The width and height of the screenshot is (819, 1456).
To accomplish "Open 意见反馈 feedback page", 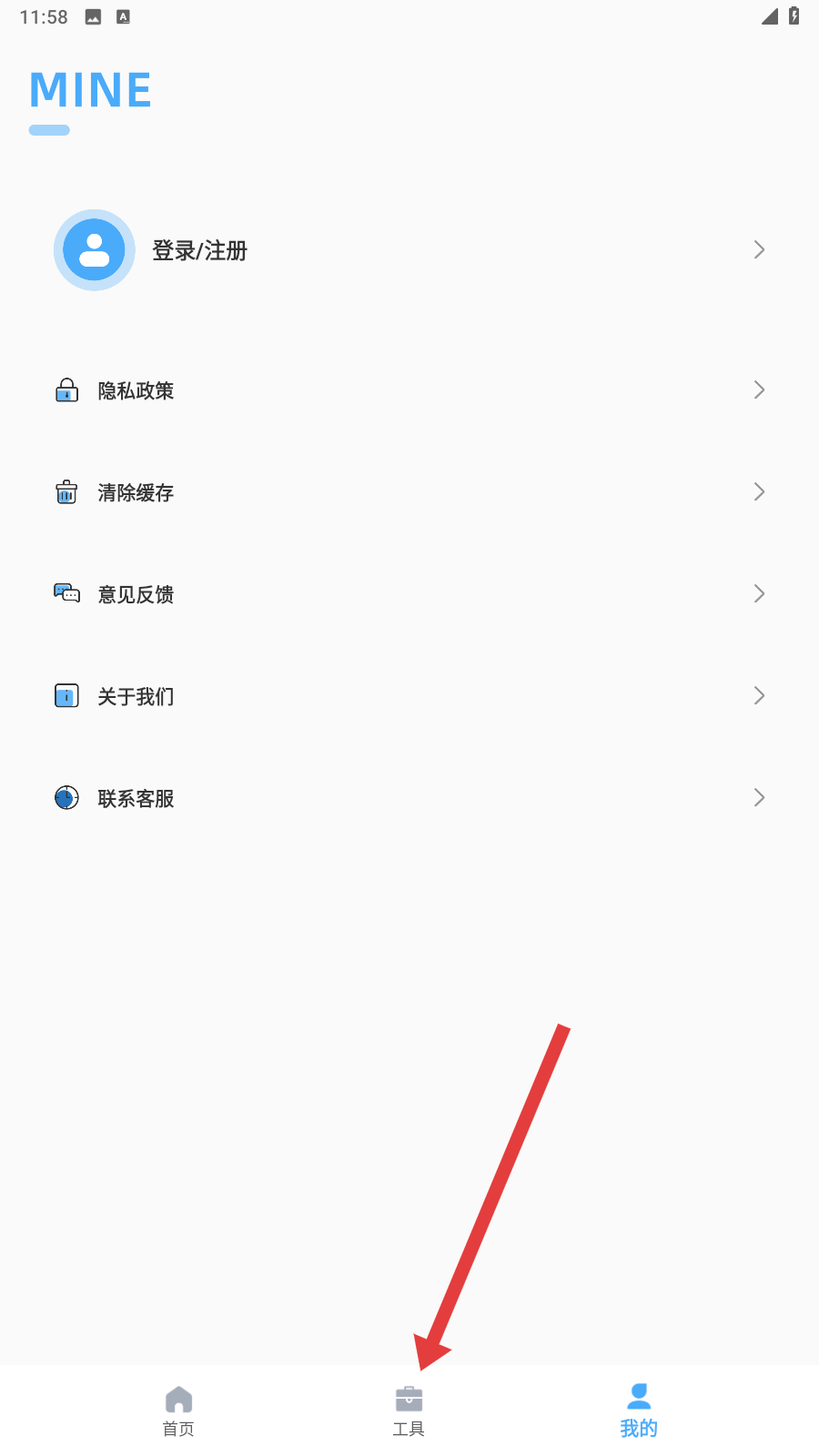I will pos(409,594).
